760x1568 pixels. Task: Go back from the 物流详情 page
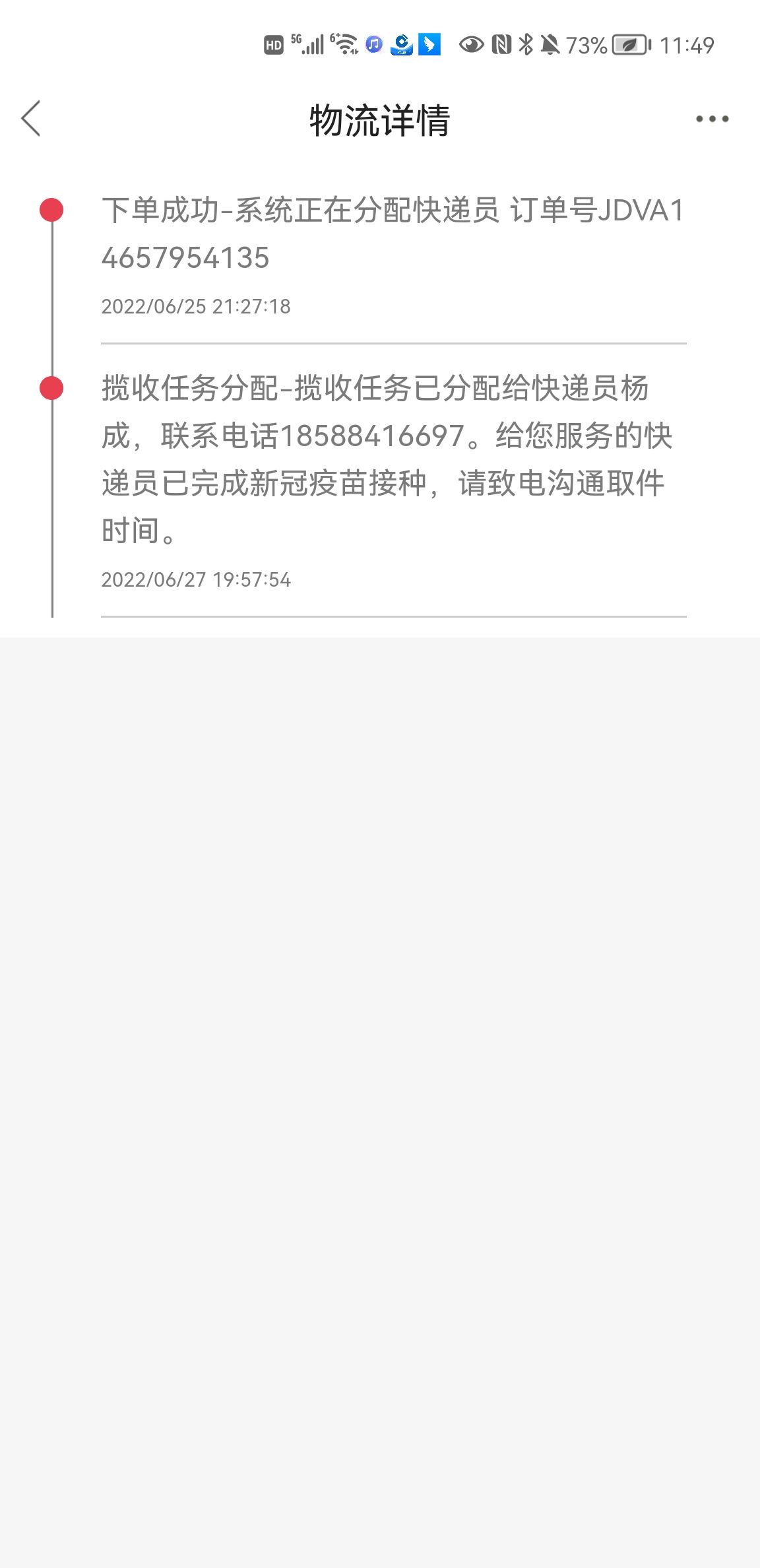31,119
